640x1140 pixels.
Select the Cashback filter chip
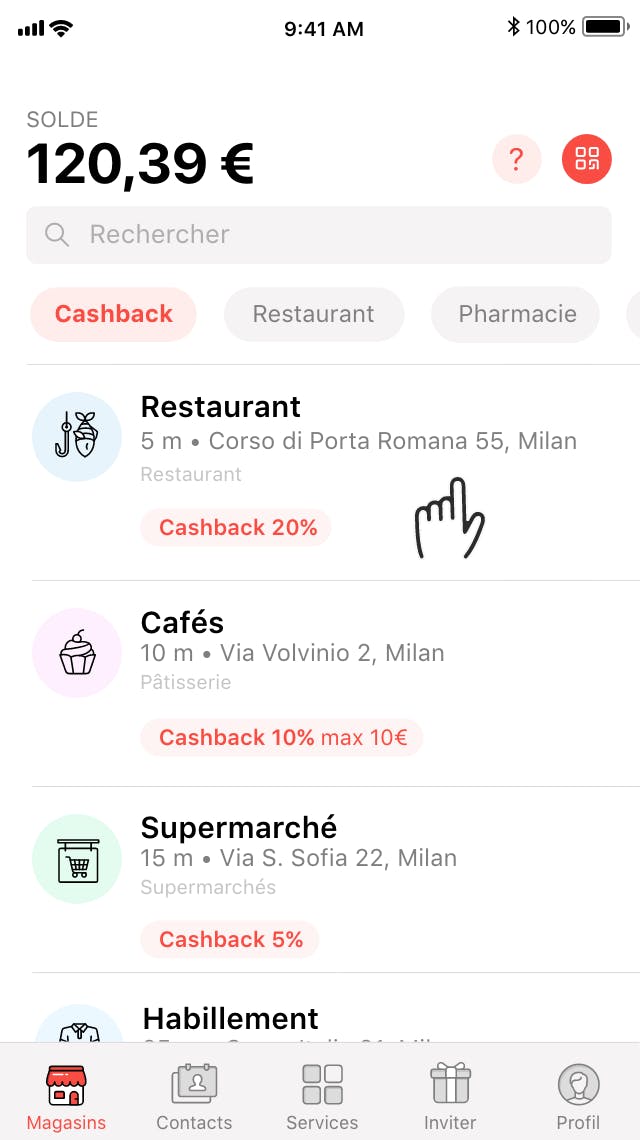(113, 314)
